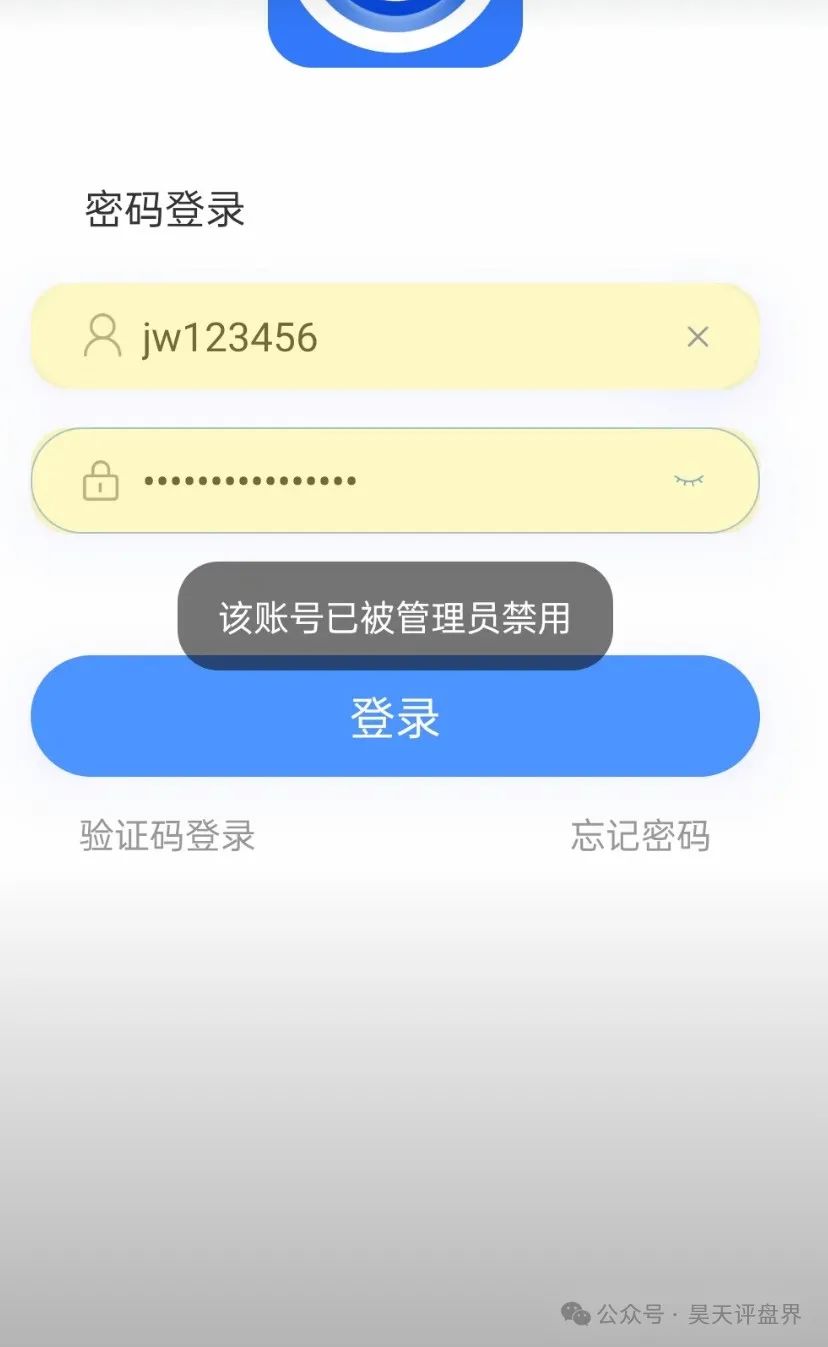The height and width of the screenshot is (1347, 828).
Task: Tap the blue 登录 button
Action: coord(395,716)
